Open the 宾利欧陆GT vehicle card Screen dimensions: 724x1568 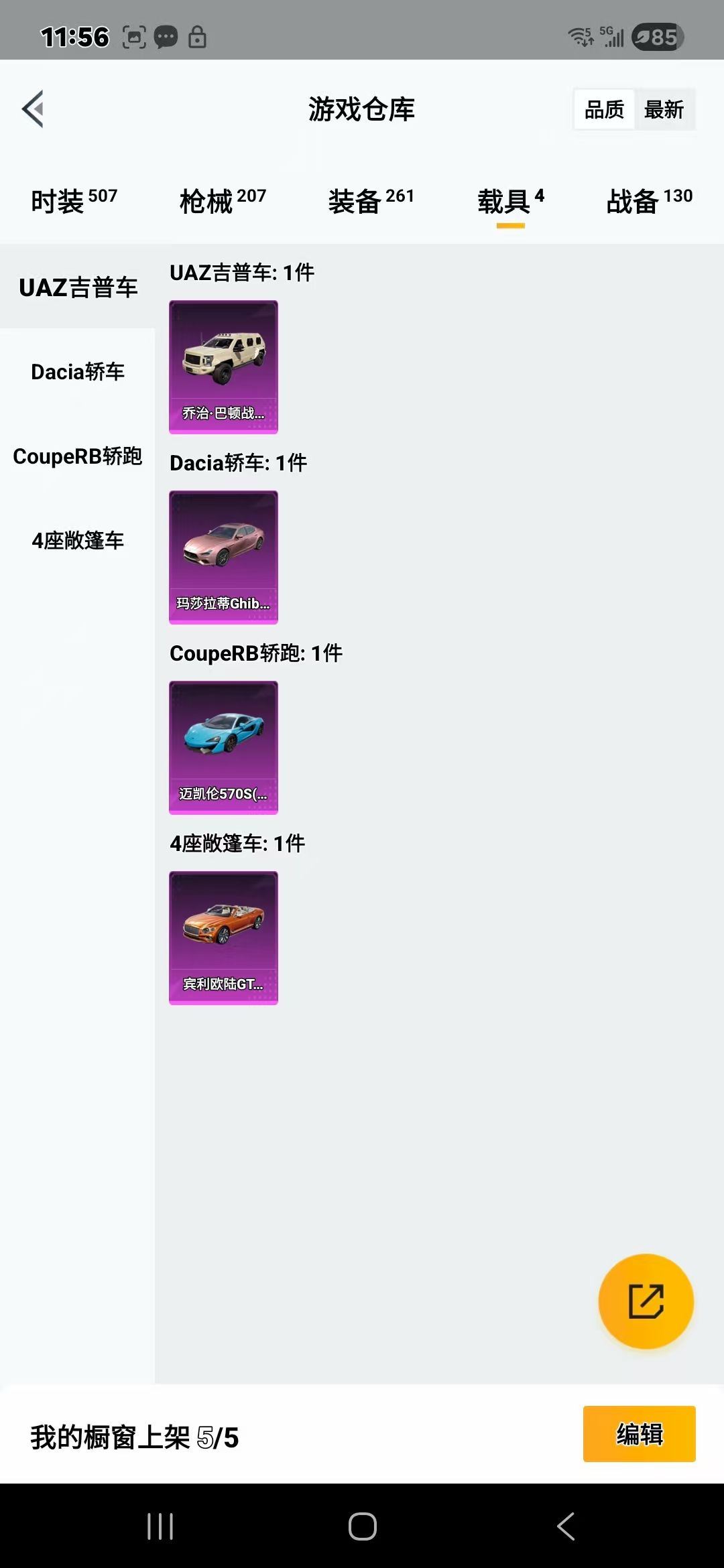(x=223, y=937)
